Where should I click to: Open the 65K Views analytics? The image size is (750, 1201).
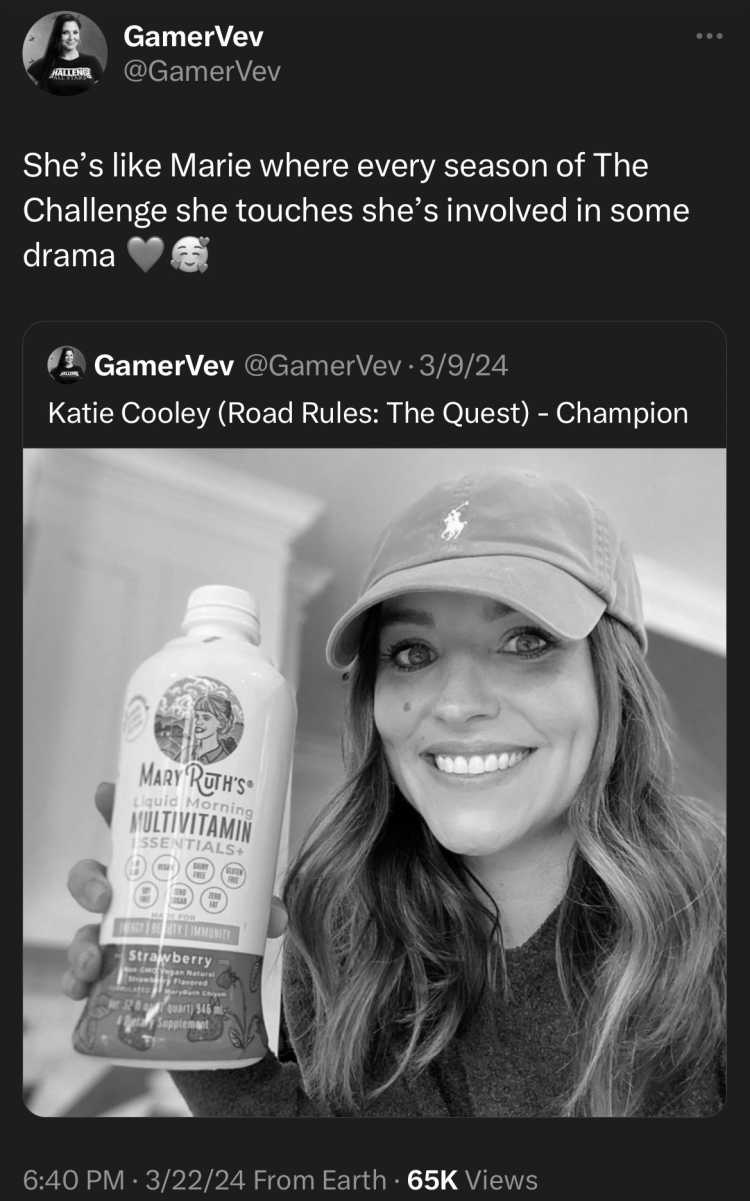(x=472, y=1180)
